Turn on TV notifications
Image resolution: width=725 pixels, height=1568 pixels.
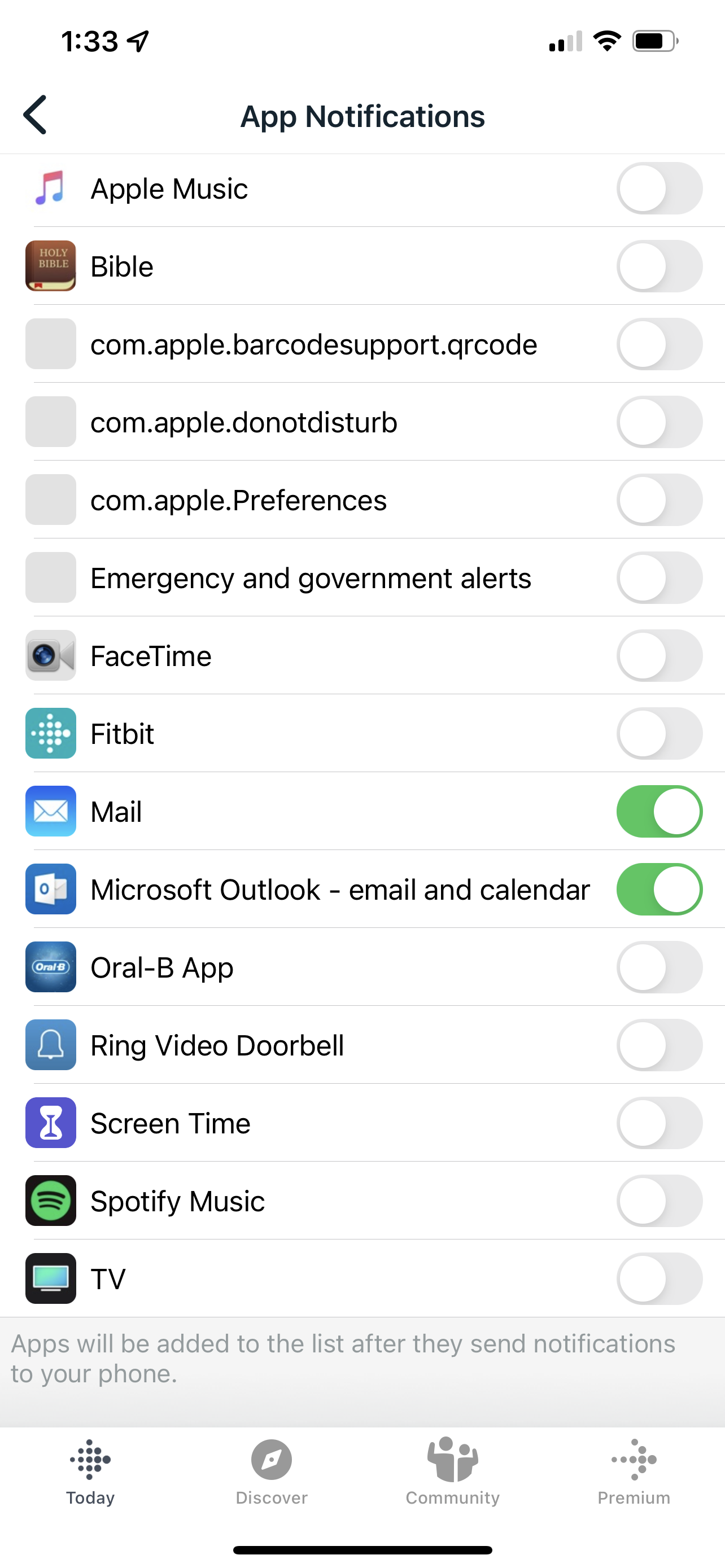pyautogui.click(x=658, y=1280)
